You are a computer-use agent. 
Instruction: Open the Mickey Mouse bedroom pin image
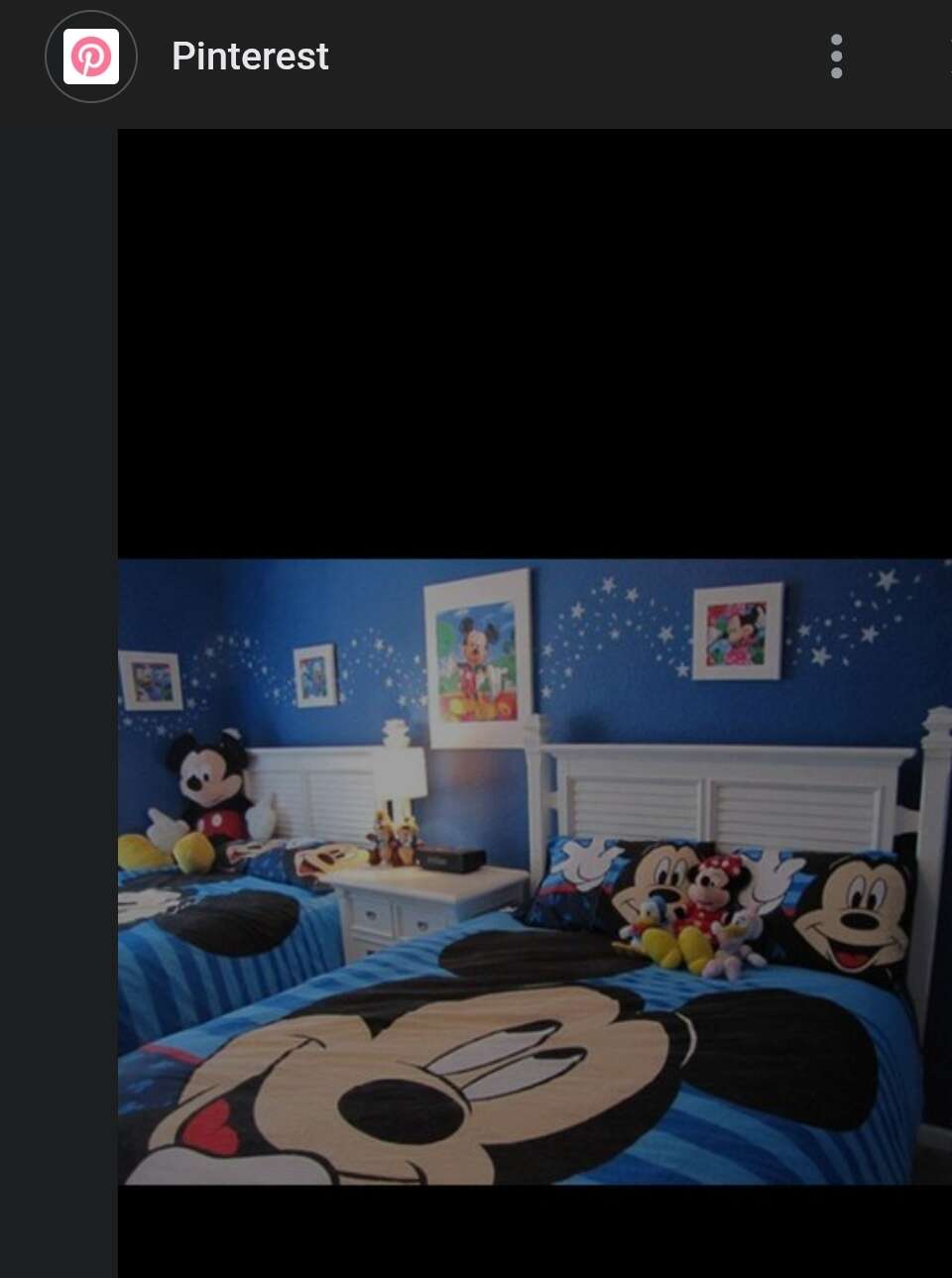[534, 871]
